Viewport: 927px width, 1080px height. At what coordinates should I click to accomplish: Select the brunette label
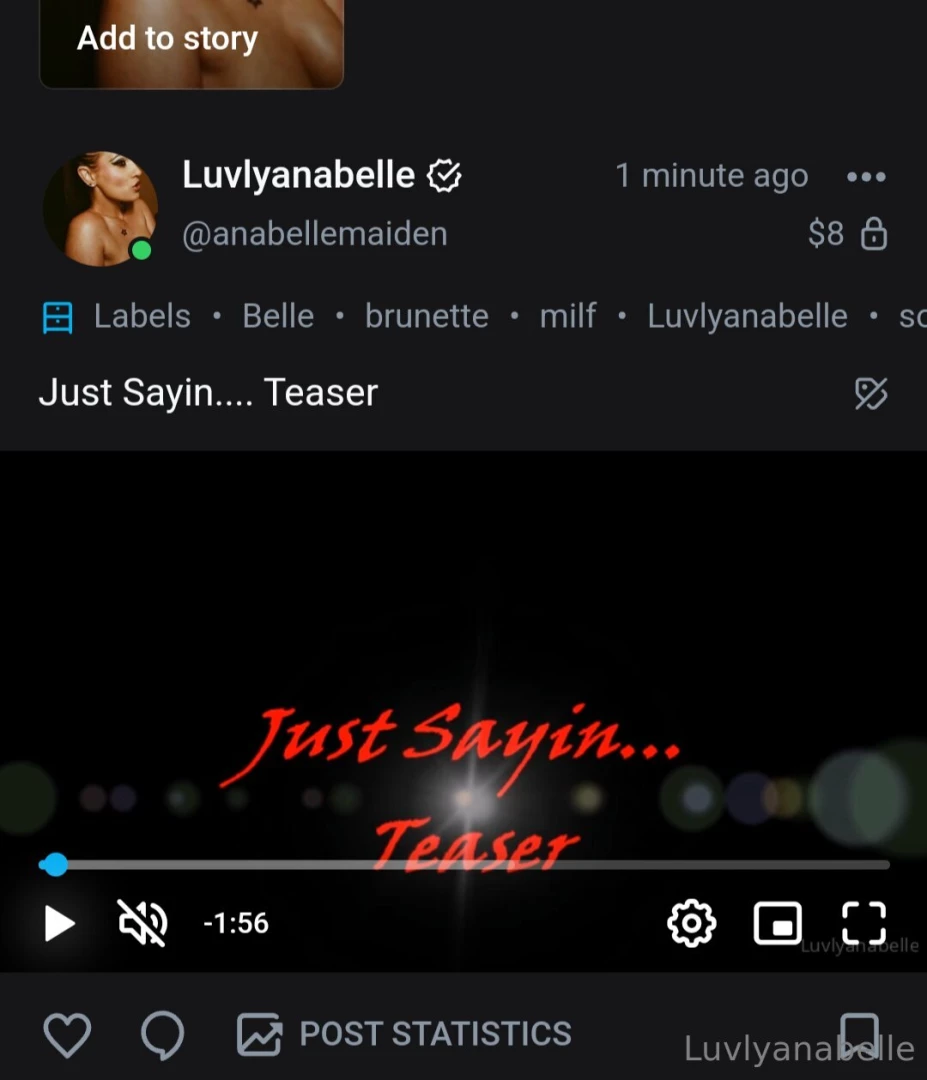click(426, 317)
